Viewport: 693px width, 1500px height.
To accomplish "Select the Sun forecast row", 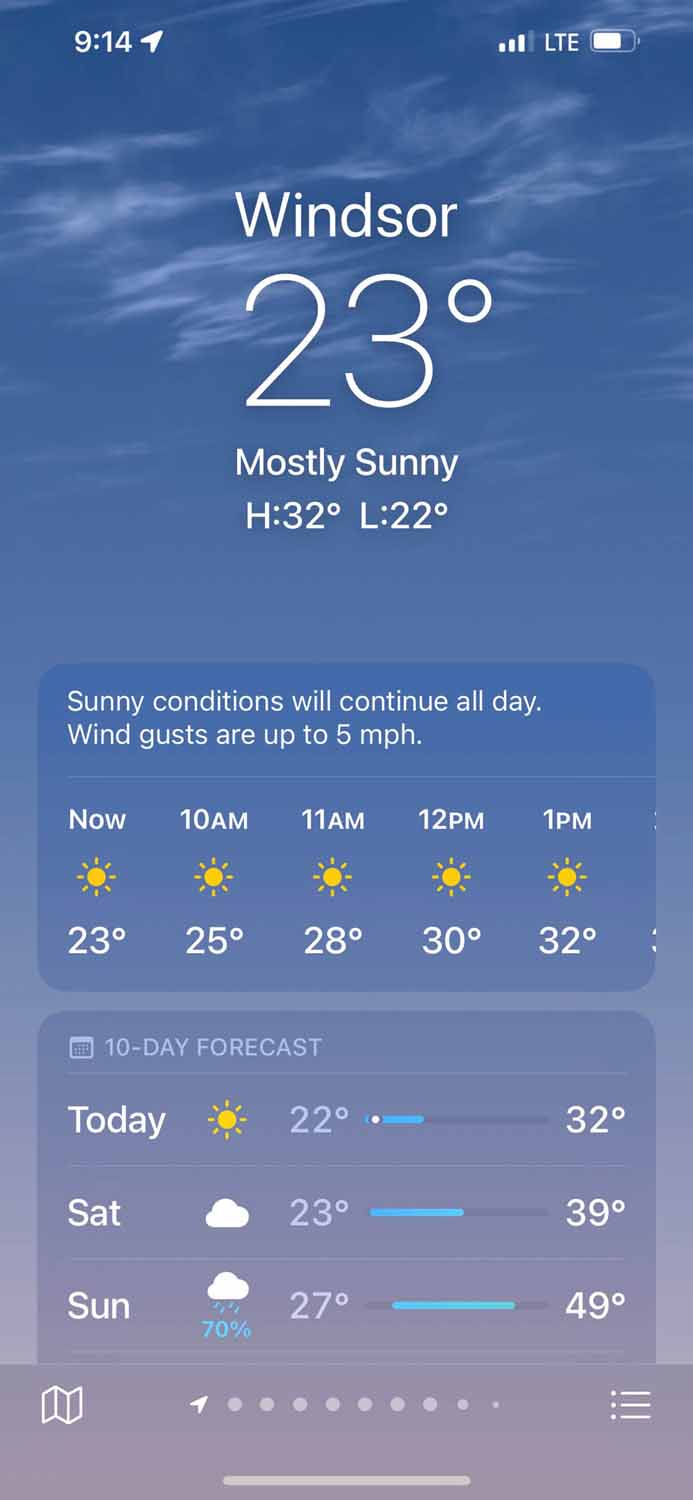I will pos(346,1305).
